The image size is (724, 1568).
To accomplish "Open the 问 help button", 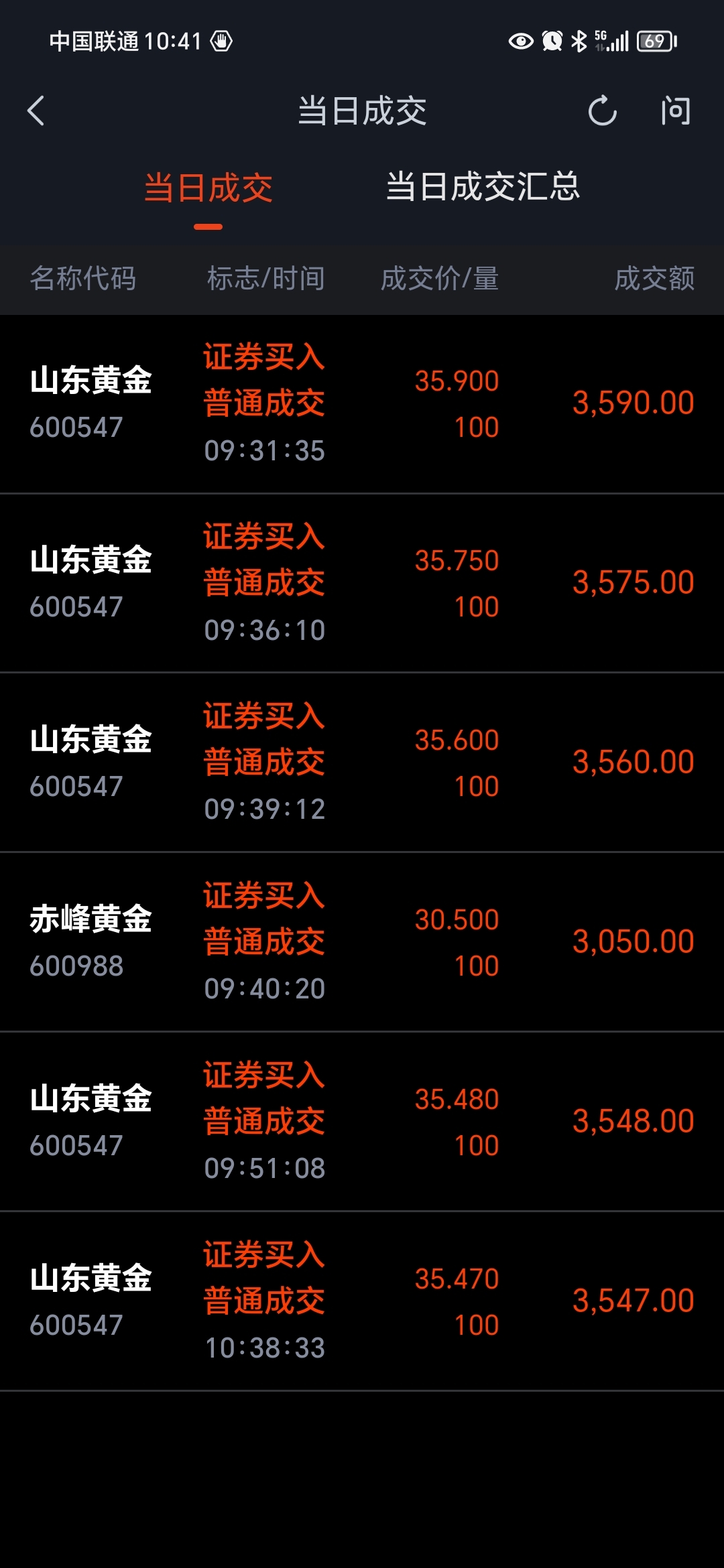I will coord(675,111).
